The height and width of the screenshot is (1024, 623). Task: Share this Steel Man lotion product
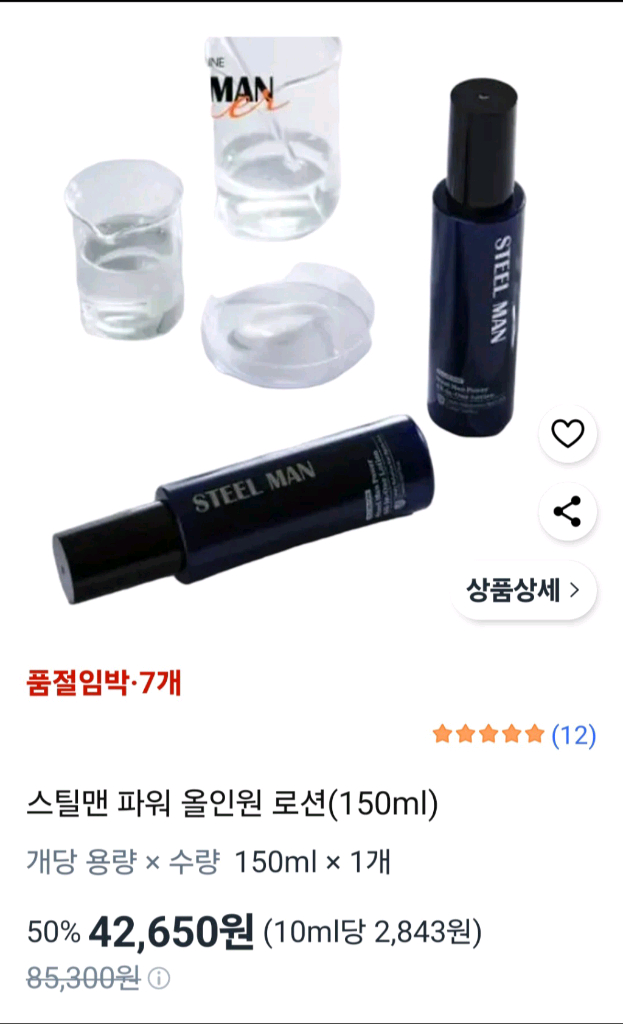567,511
